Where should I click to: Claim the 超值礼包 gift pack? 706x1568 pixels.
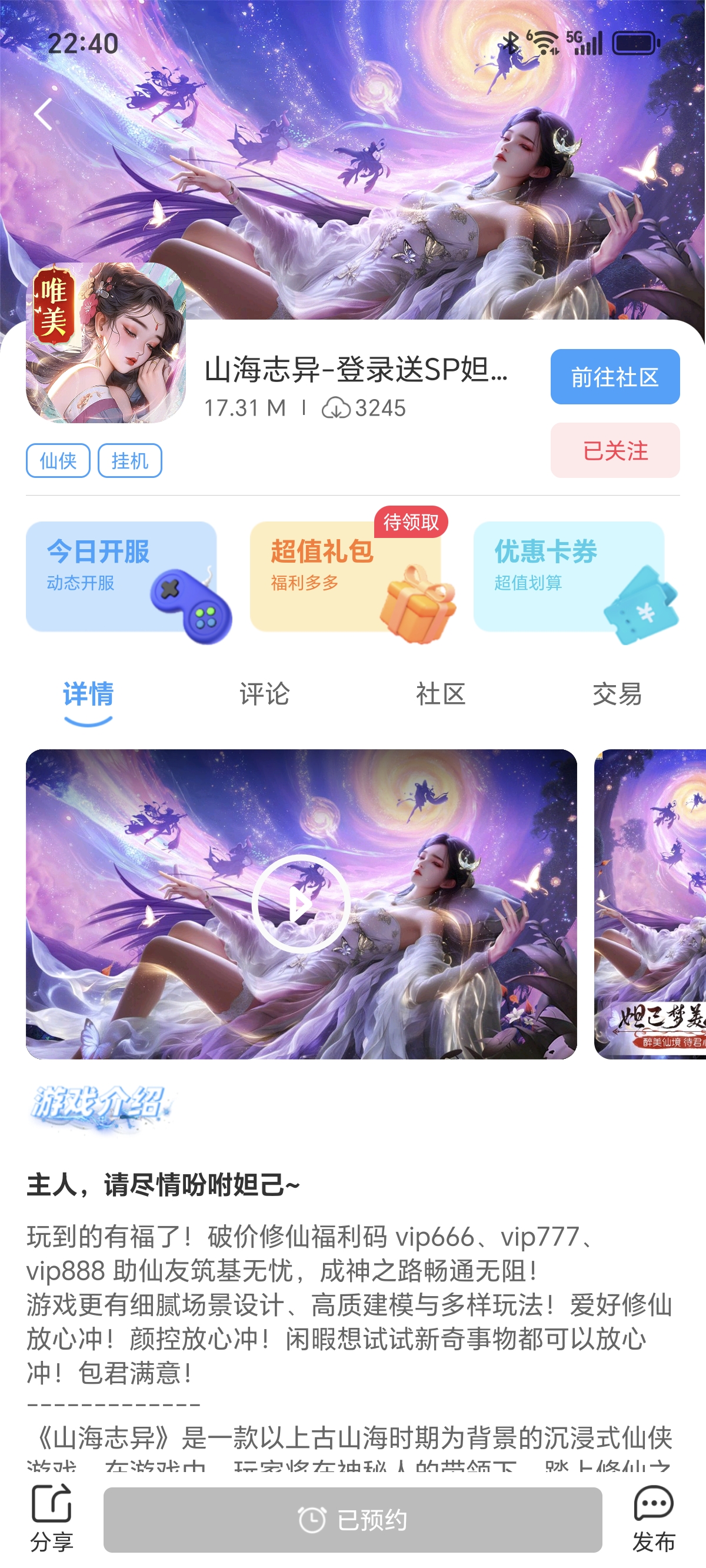[345, 576]
